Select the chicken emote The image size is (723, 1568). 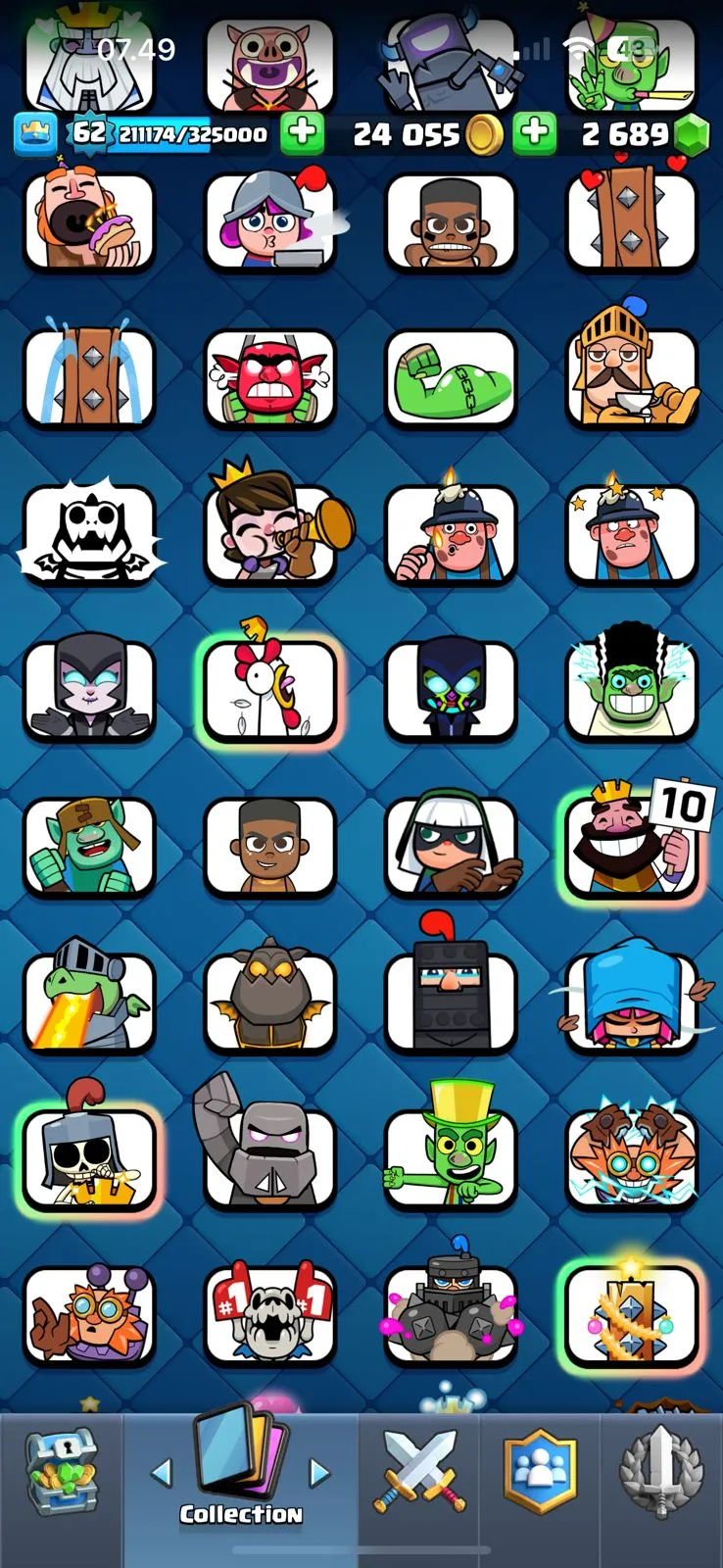[269, 689]
